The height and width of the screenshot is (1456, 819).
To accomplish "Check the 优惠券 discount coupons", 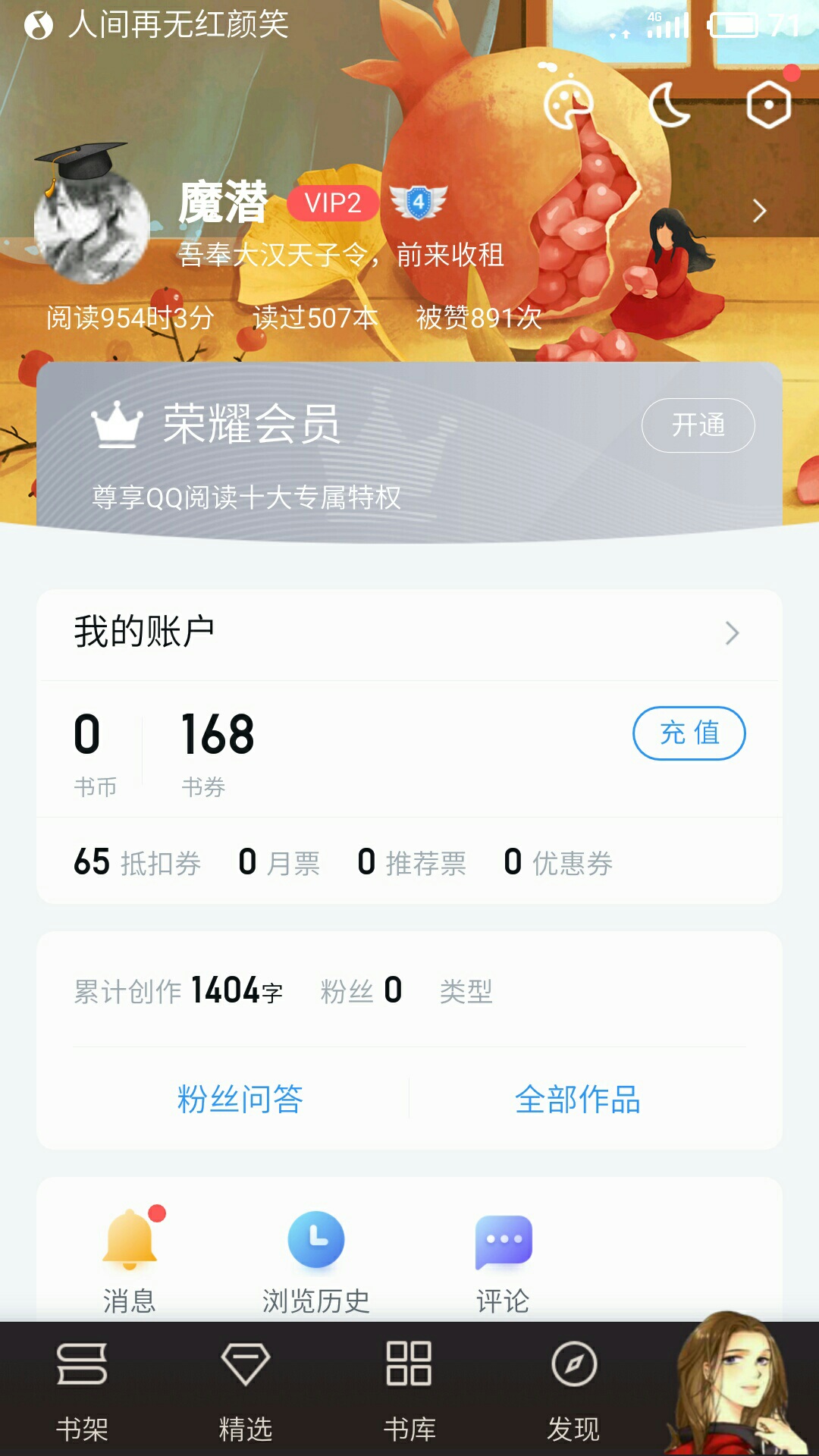I will pos(558,862).
